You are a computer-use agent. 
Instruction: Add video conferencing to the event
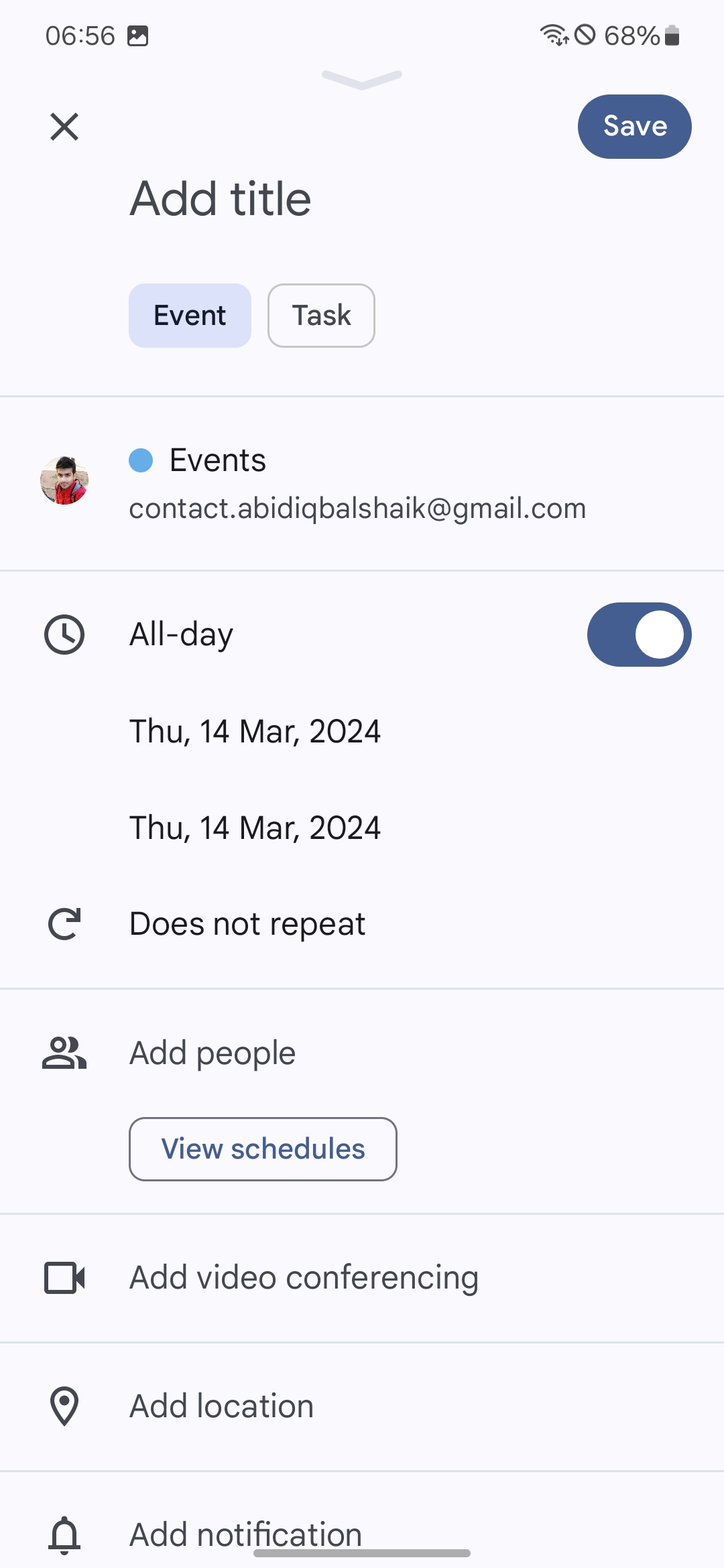click(x=303, y=1278)
